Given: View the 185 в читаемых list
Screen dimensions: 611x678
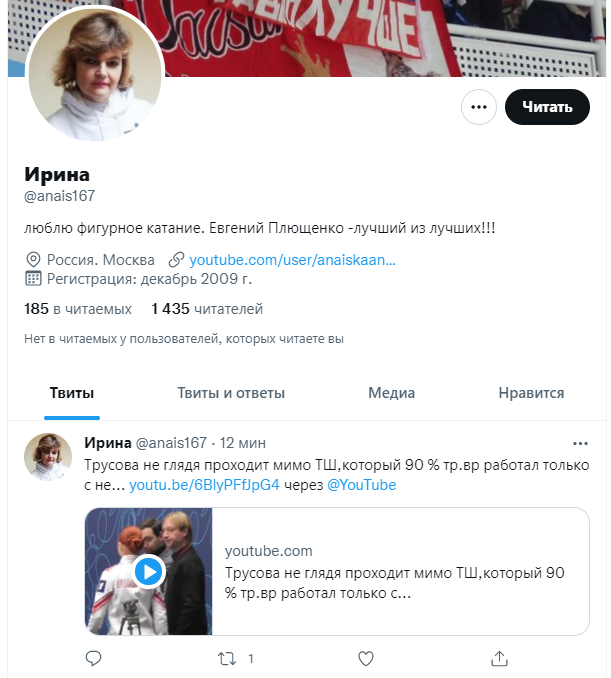Looking at the screenshot, I should coord(78,309).
